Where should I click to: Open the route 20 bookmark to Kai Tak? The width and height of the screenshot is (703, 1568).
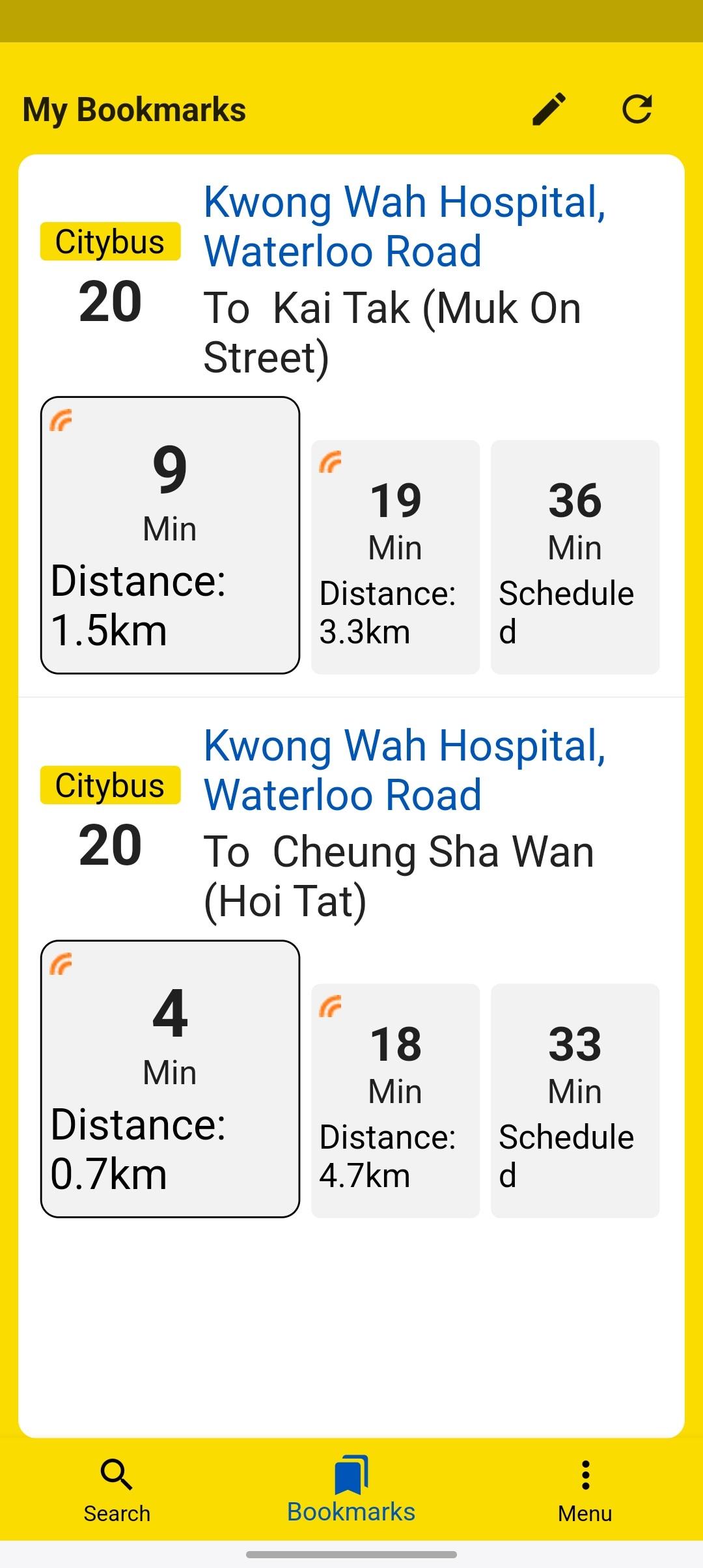(x=351, y=279)
